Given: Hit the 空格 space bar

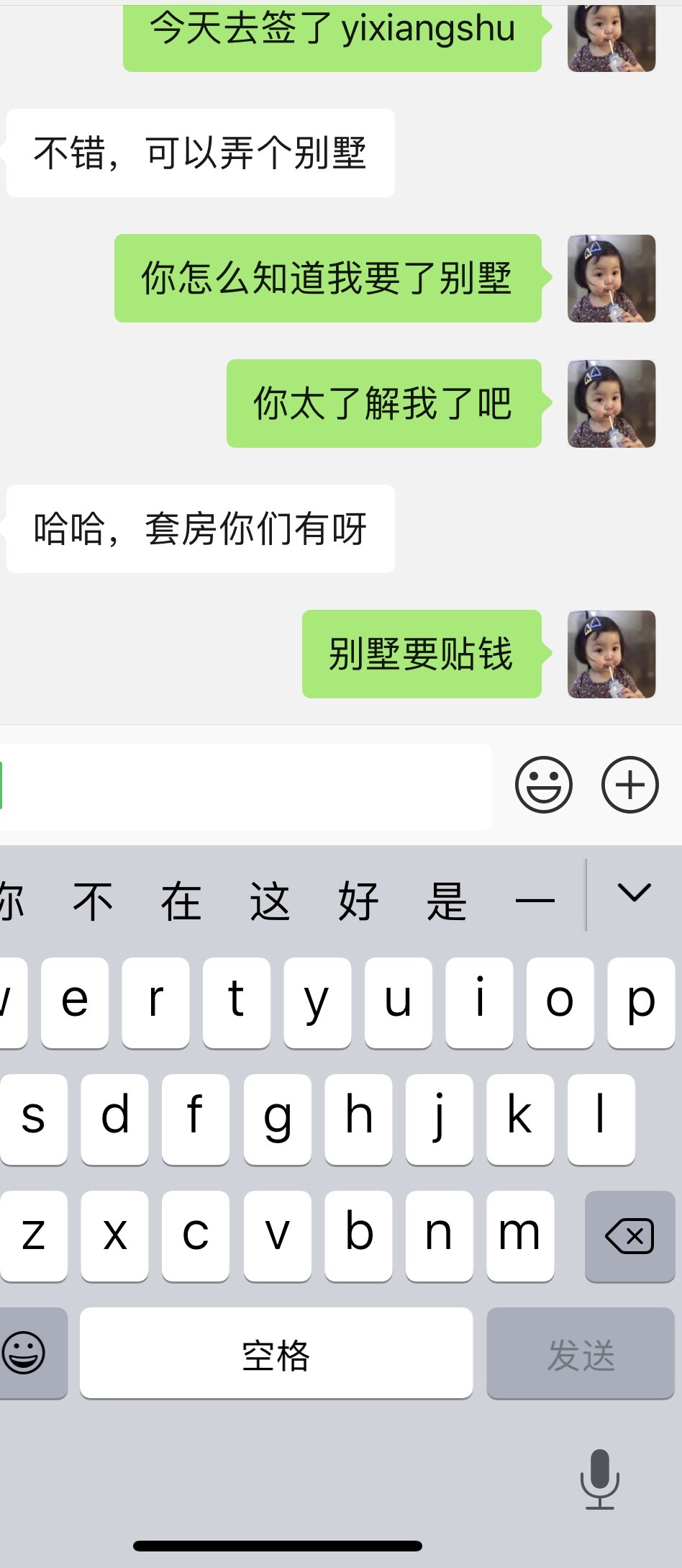Looking at the screenshot, I should (x=276, y=1355).
